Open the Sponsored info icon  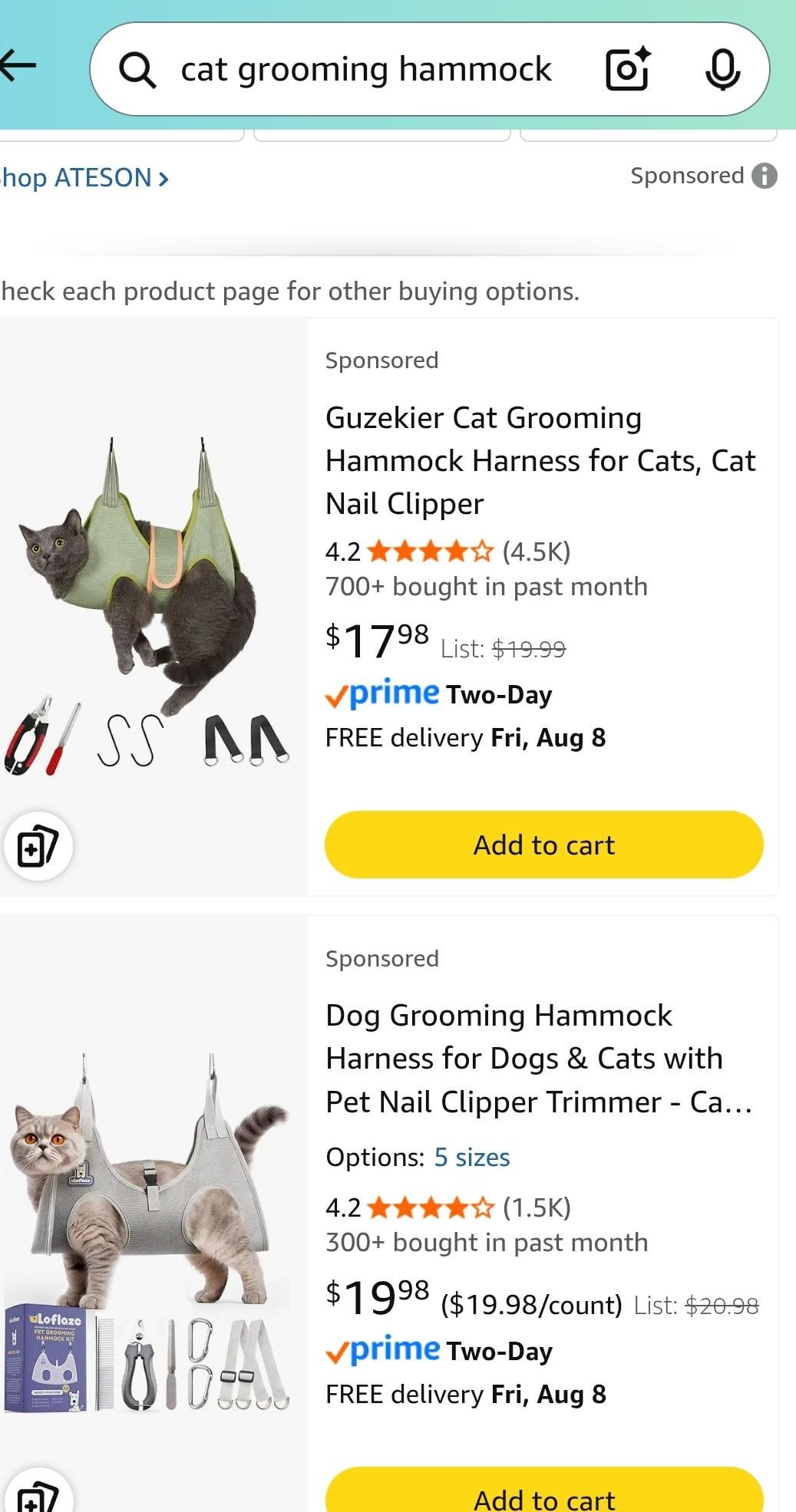coord(765,176)
